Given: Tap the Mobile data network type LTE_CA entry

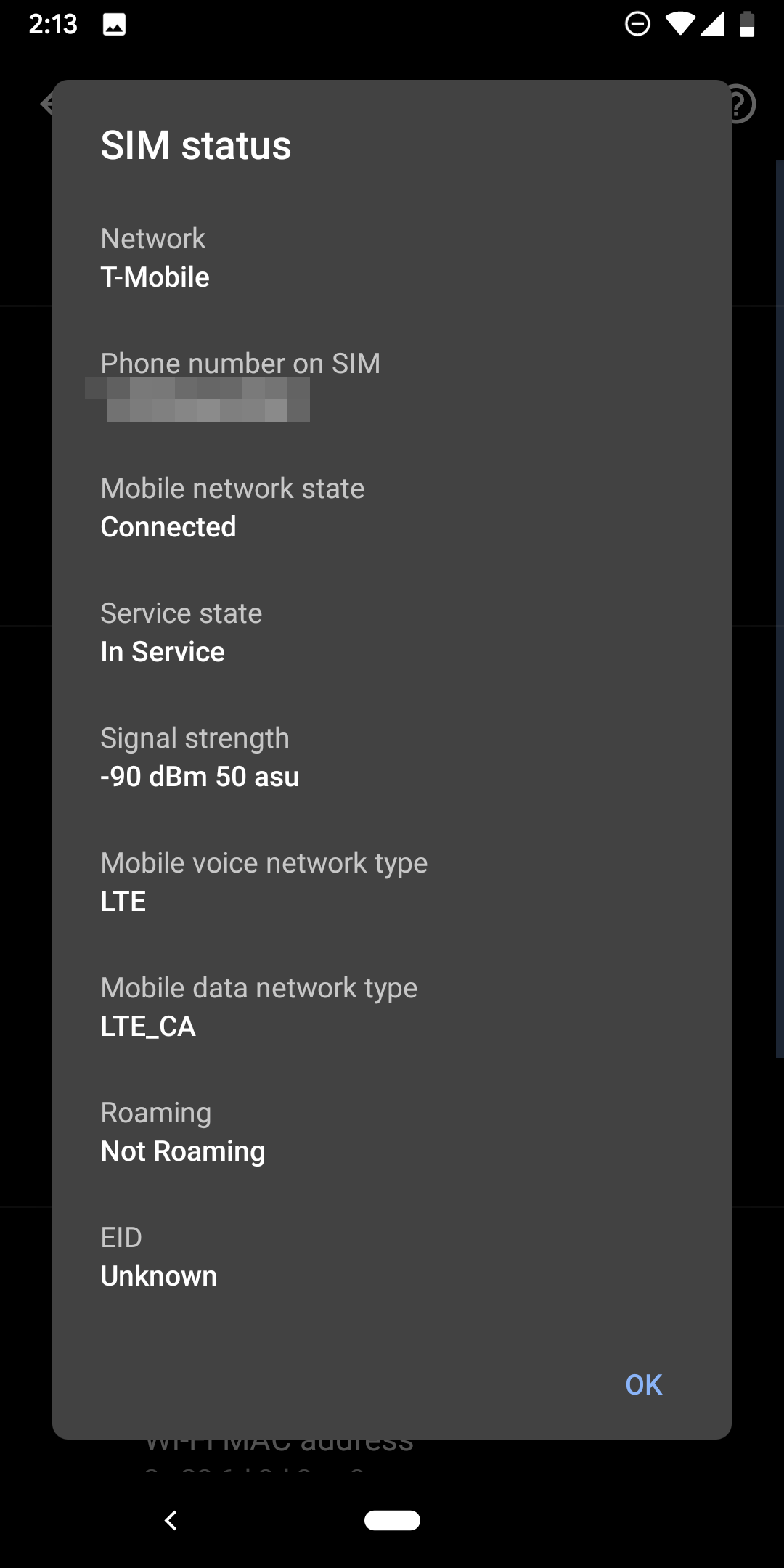Looking at the screenshot, I should [147, 1026].
